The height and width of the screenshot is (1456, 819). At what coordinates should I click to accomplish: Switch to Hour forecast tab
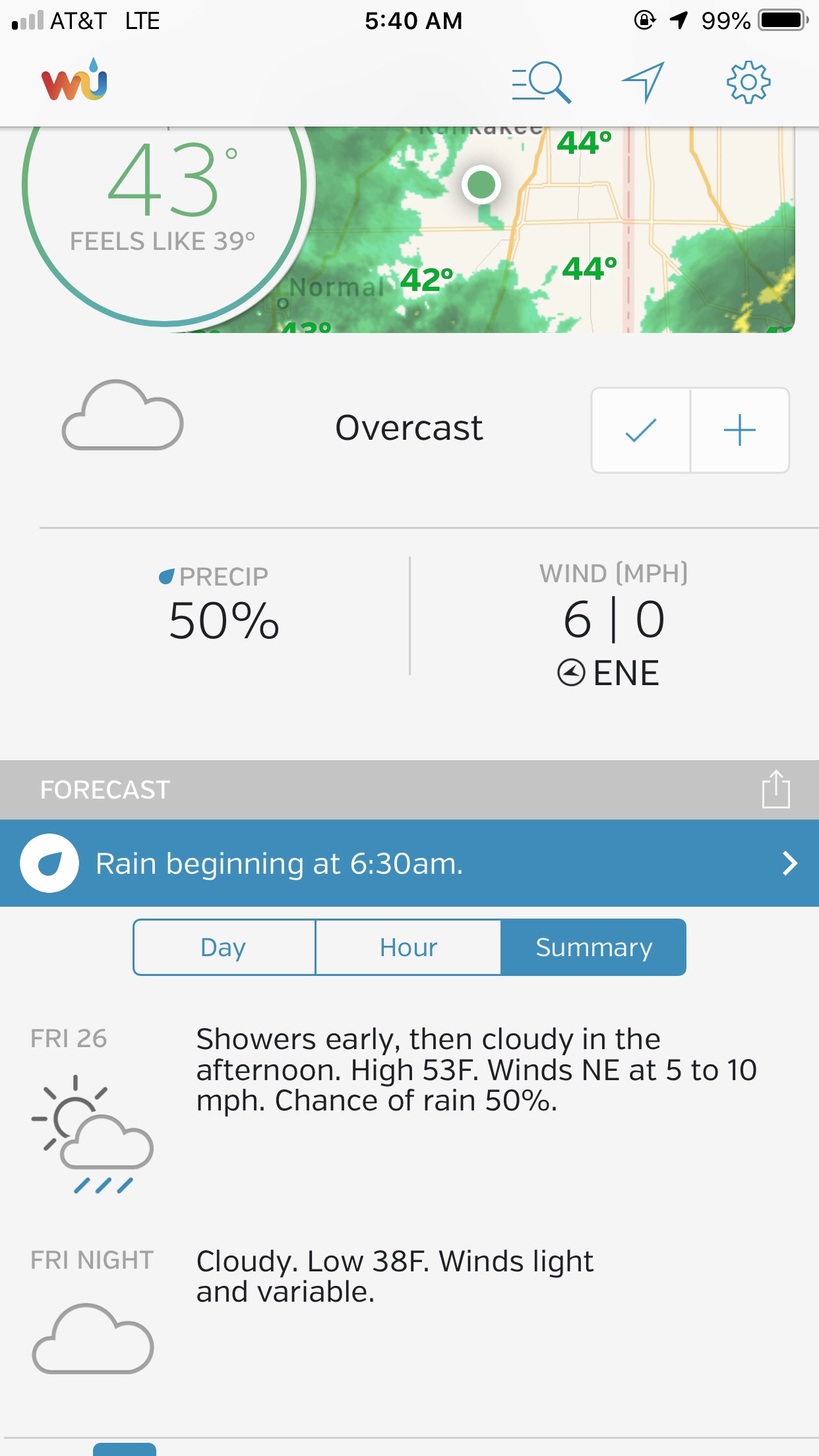coord(408,948)
